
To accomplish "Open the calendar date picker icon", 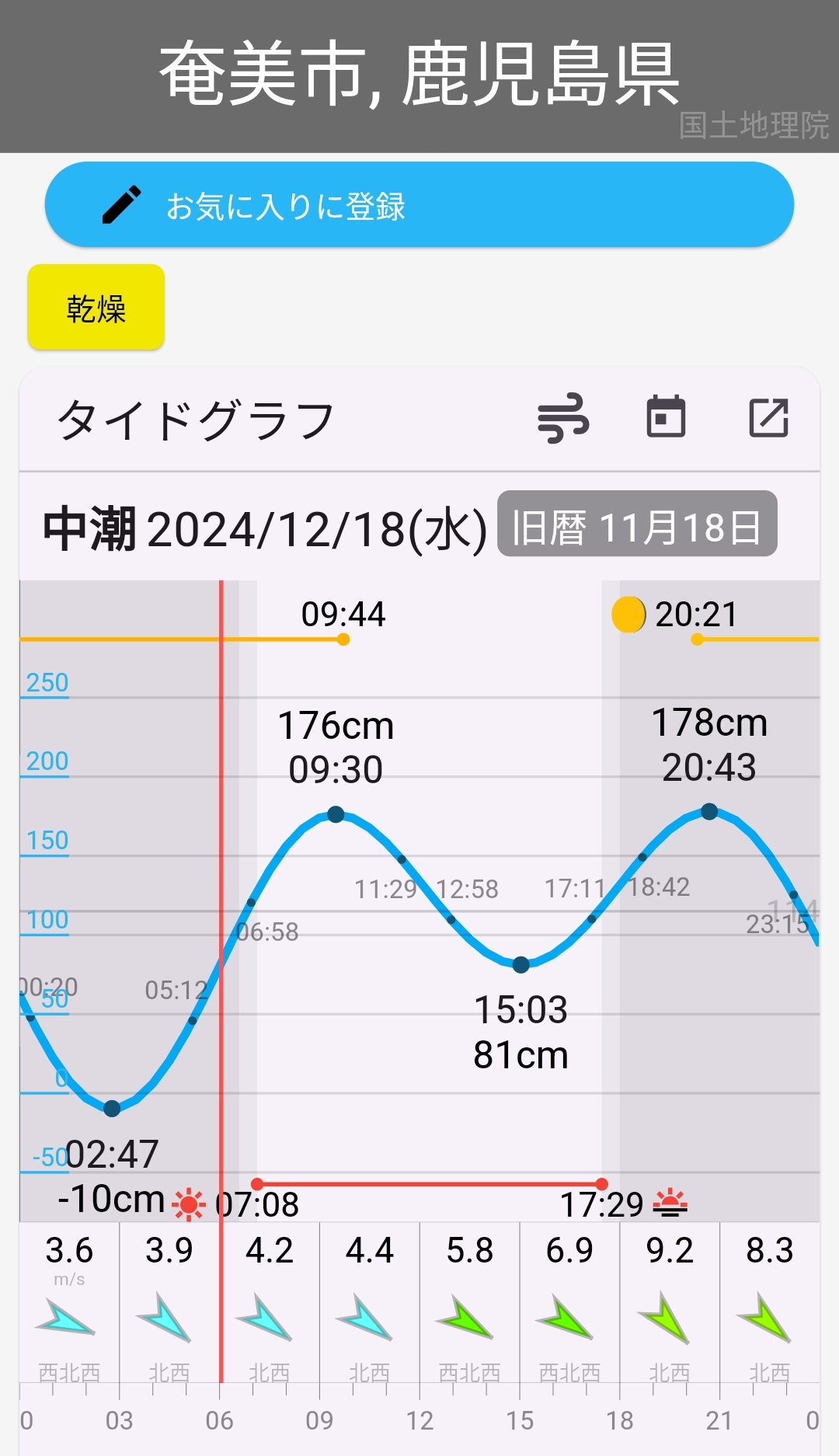I will [666, 417].
